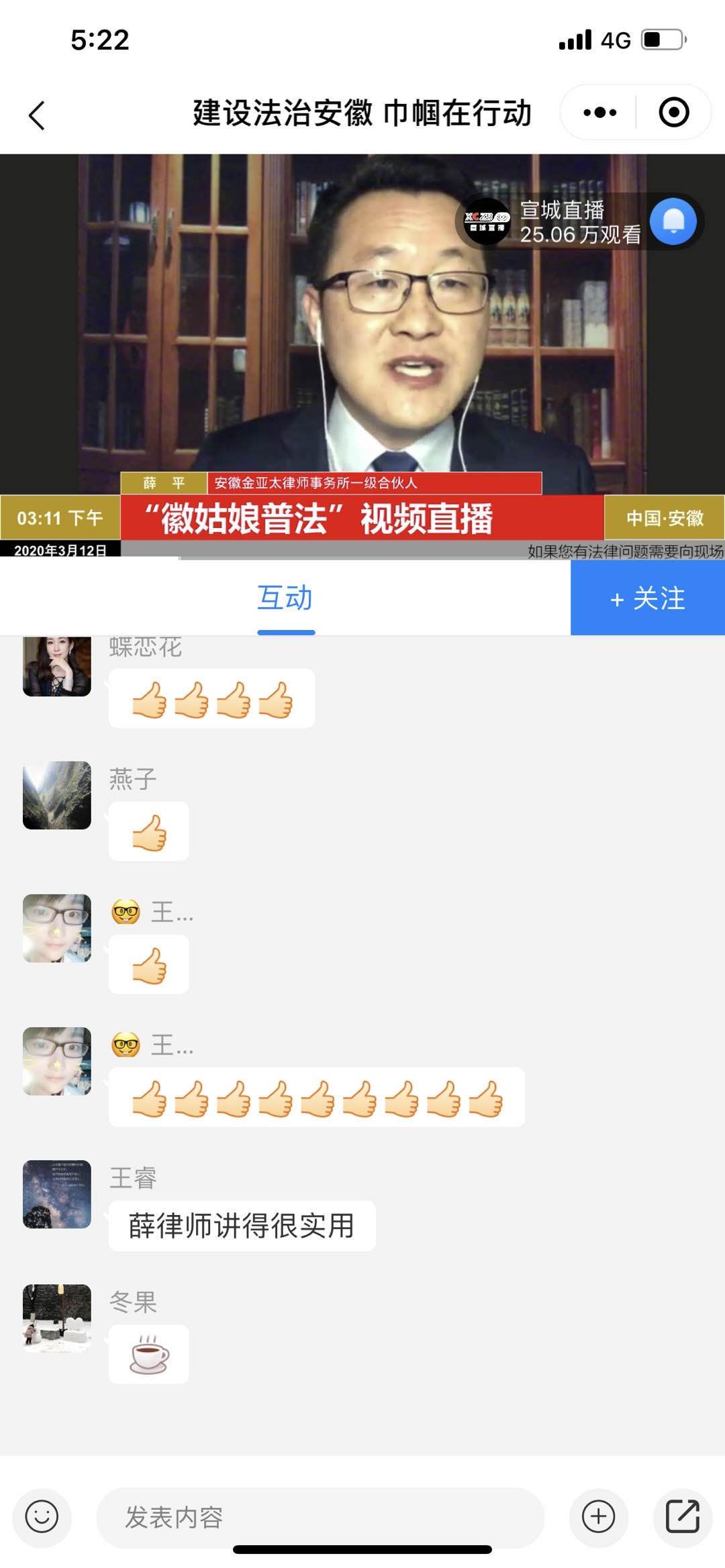Tap the blue notification bell on video
The image size is (725, 1568).
(673, 221)
